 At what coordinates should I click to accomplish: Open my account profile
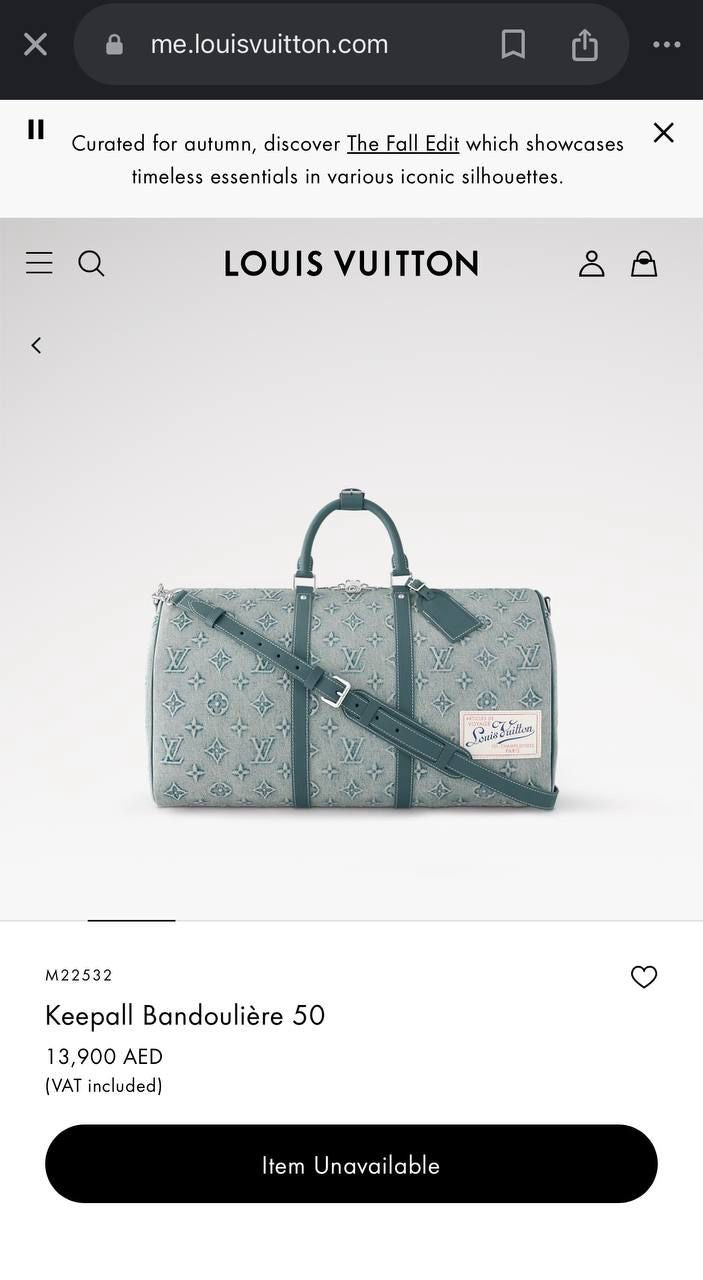(x=592, y=264)
